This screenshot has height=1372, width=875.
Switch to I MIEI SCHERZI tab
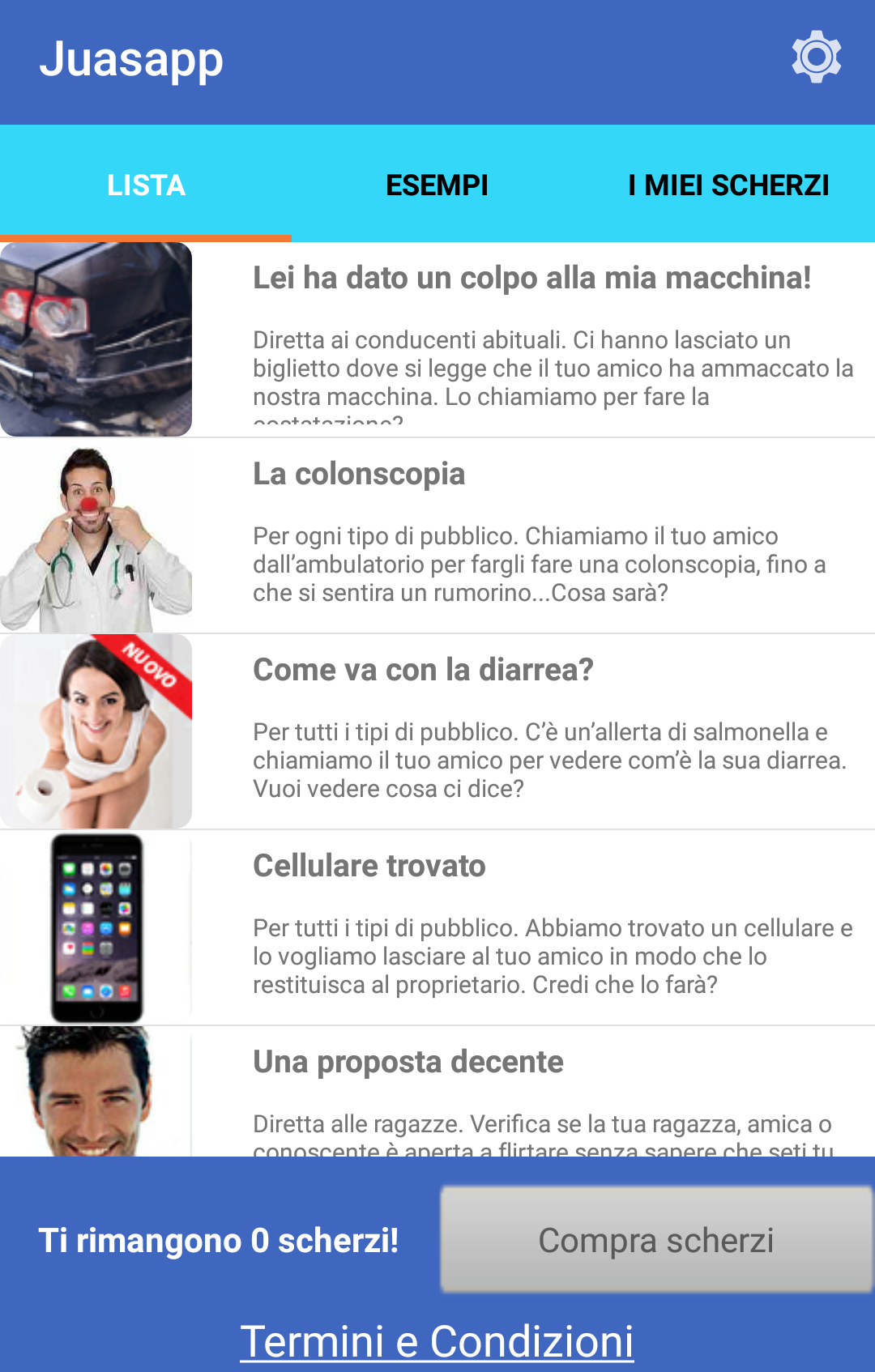click(728, 185)
